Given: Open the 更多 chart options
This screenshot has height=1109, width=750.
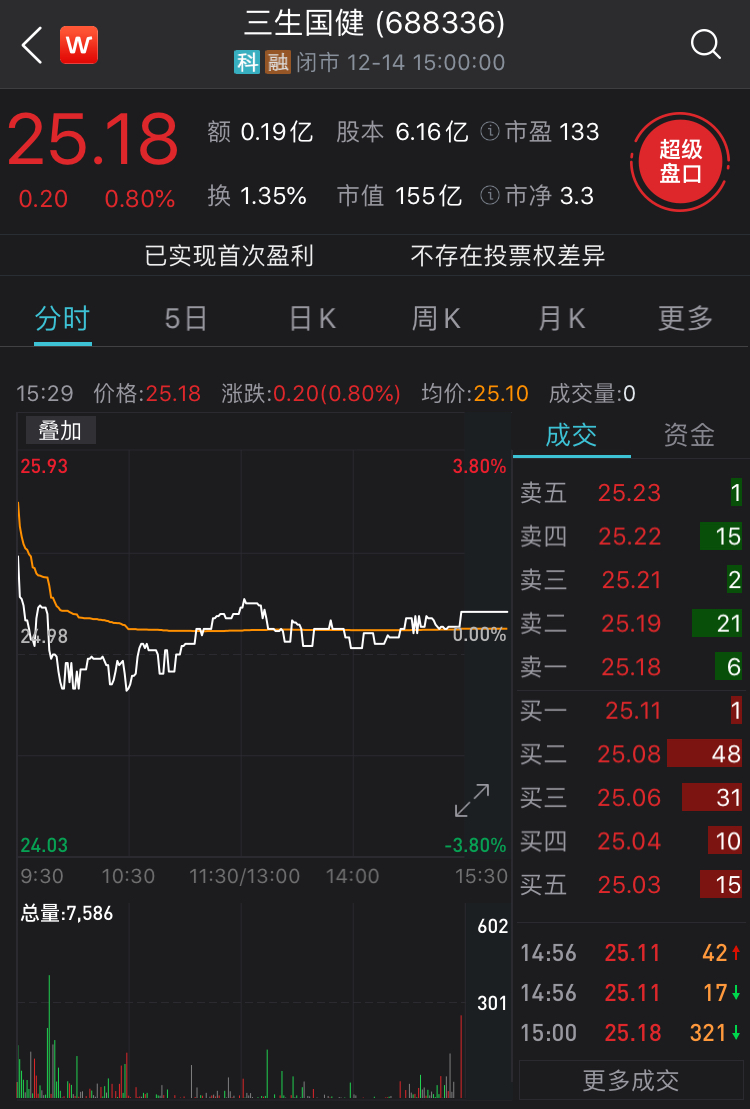Looking at the screenshot, I should pyautogui.click(x=685, y=319).
